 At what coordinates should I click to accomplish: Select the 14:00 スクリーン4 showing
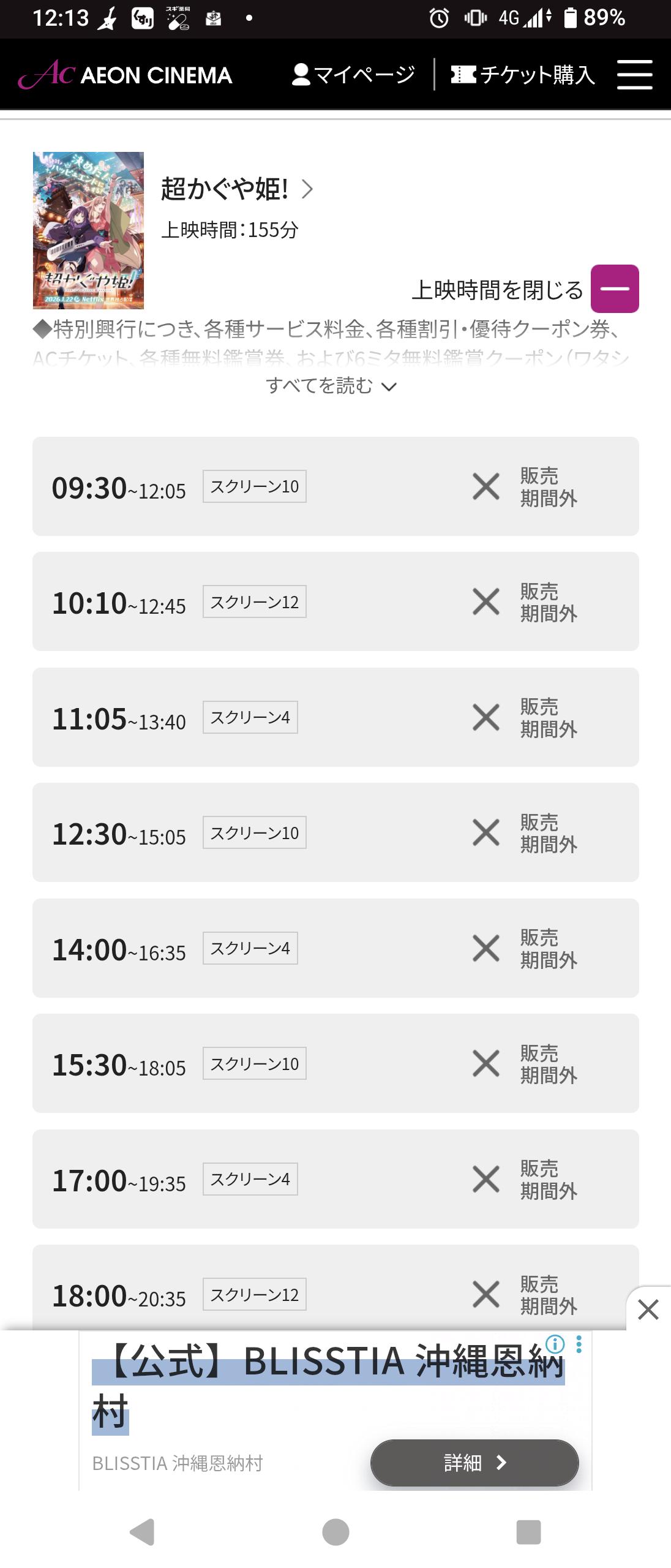pyautogui.click(x=335, y=948)
